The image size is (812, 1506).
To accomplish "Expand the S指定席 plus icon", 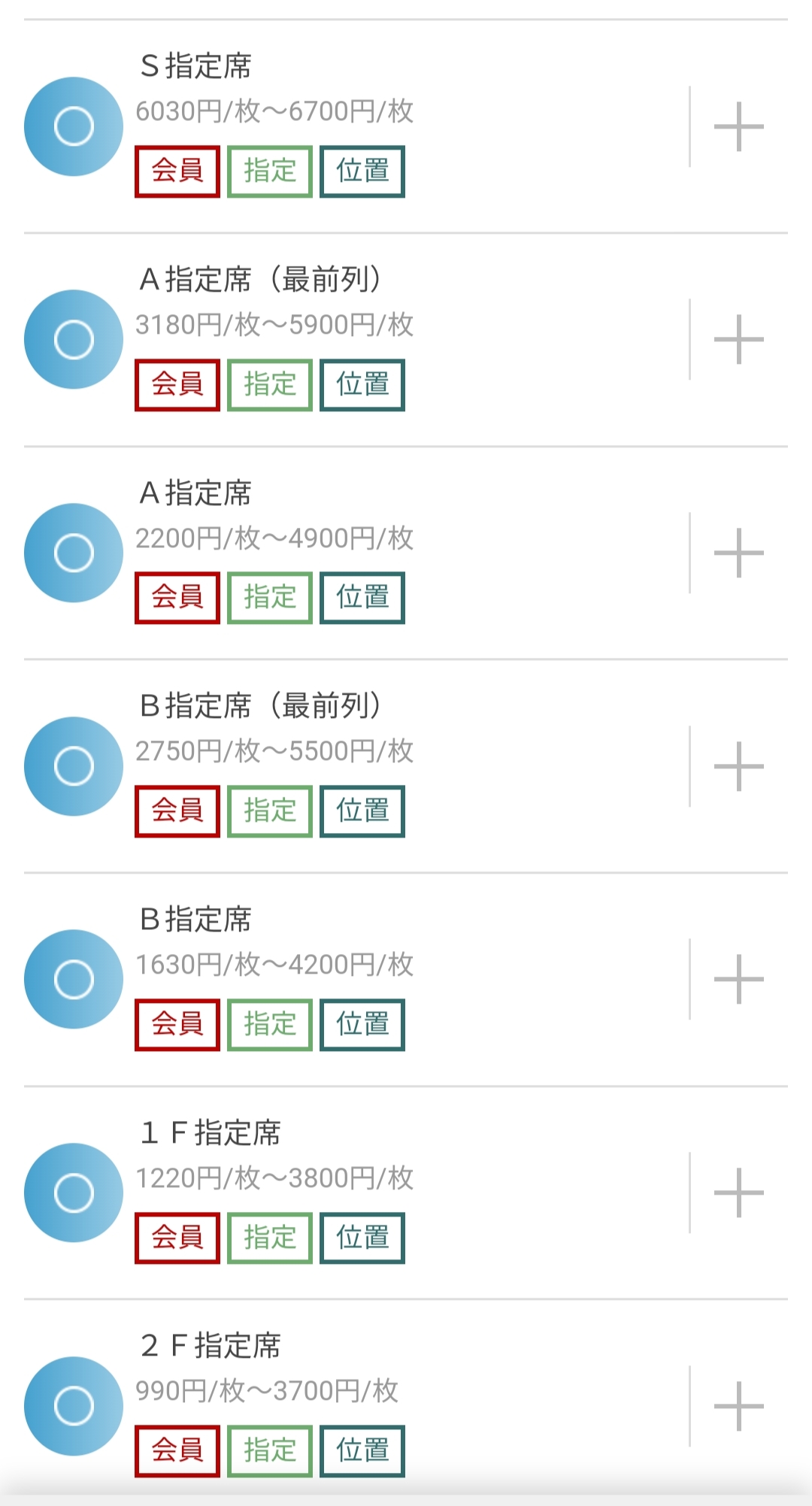I will [738, 126].
